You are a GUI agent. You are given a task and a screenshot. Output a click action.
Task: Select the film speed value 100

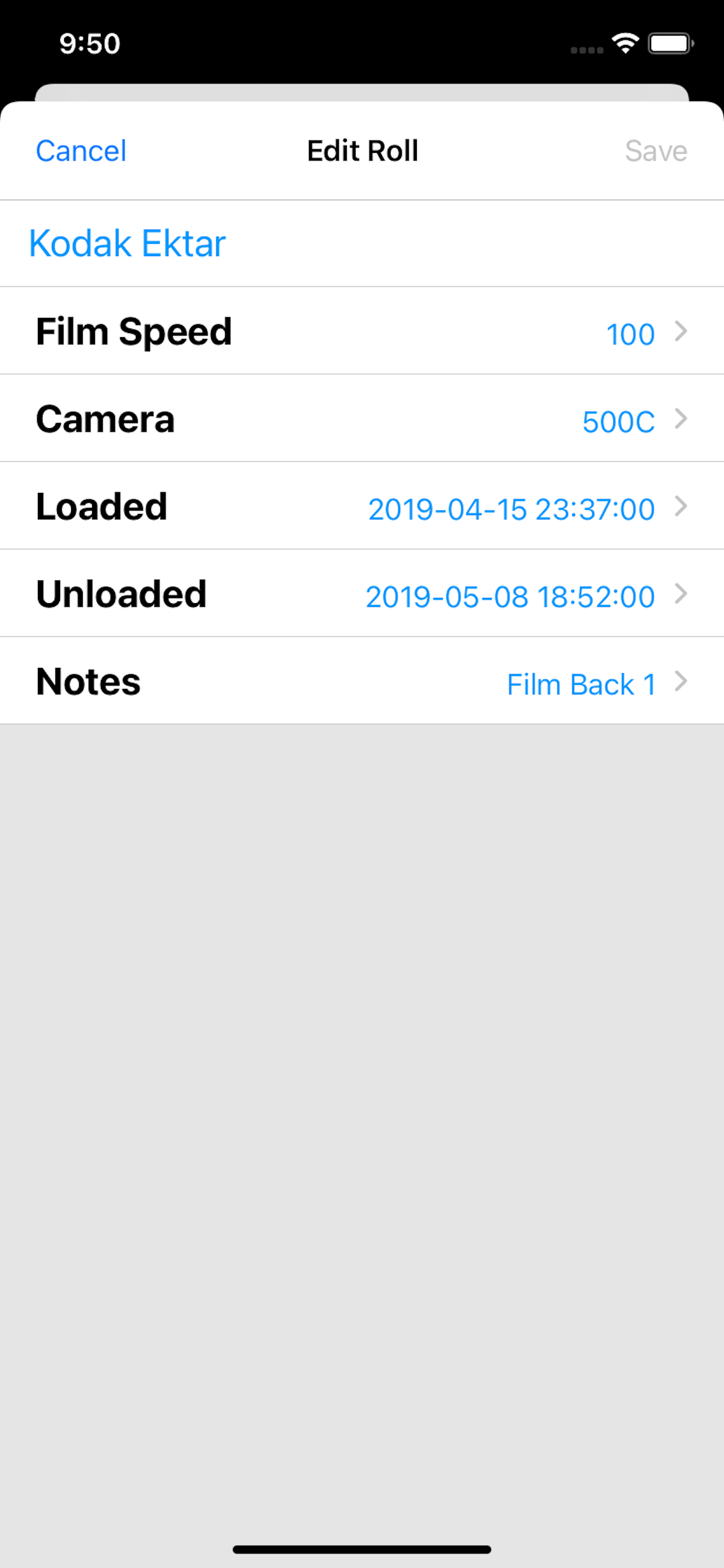coord(630,334)
